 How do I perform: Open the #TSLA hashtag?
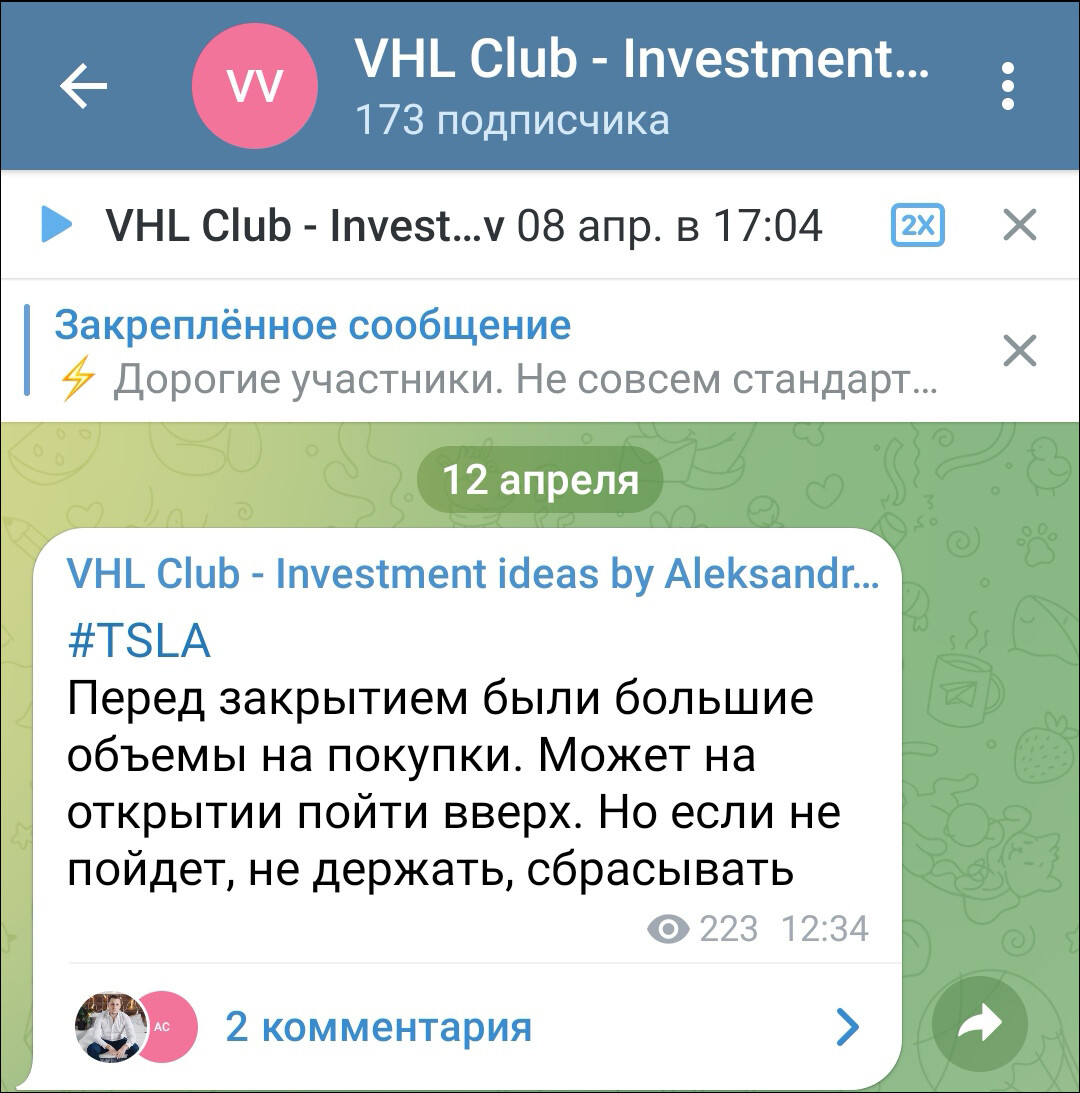pyautogui.click(x=139, y=641)
